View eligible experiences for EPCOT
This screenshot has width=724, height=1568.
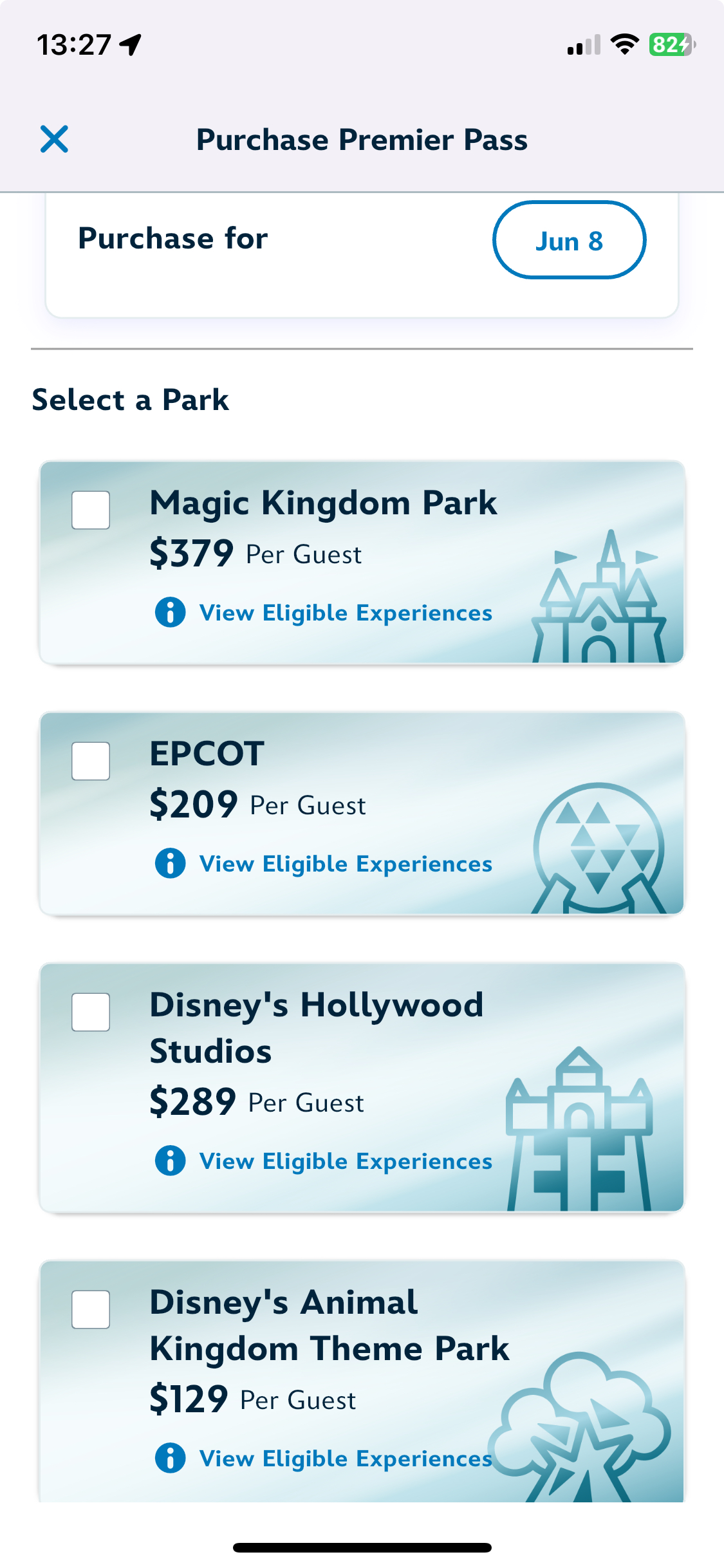324,863
